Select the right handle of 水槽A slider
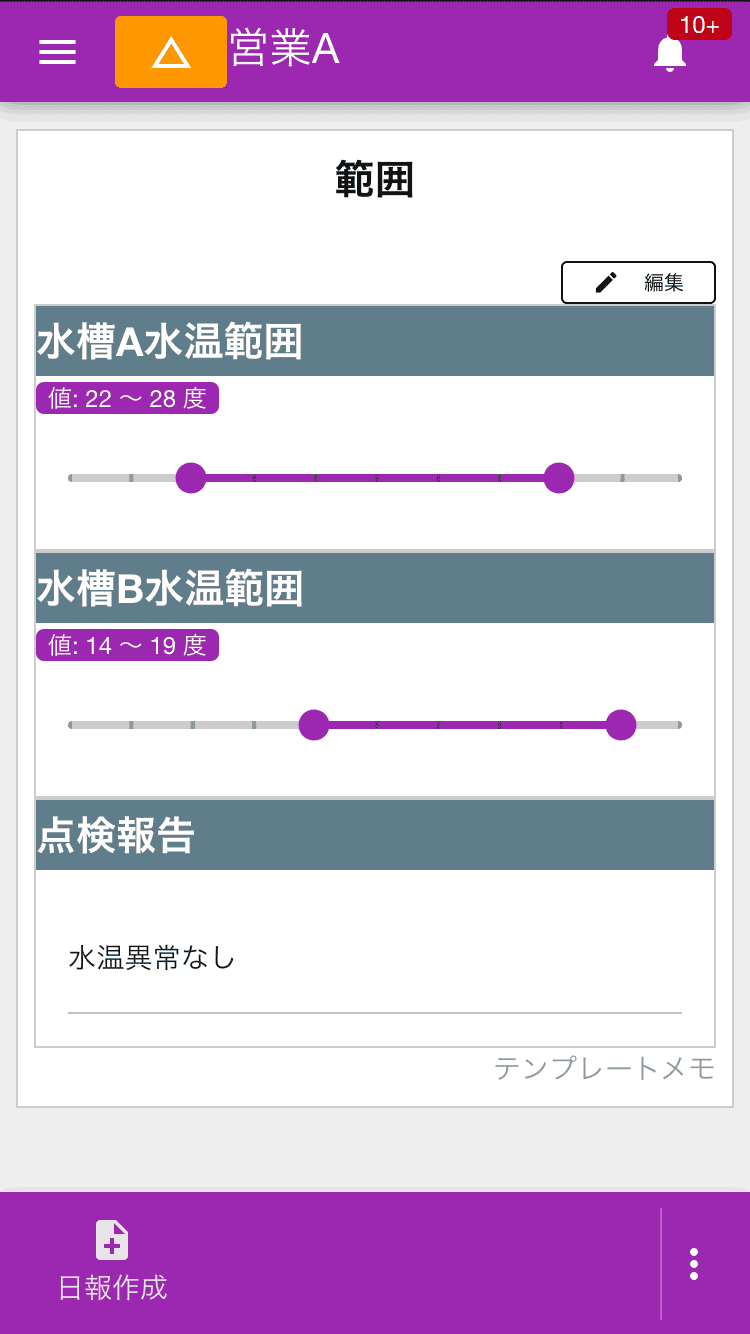This screenshot has width=750, height=1334. (559, 478)
